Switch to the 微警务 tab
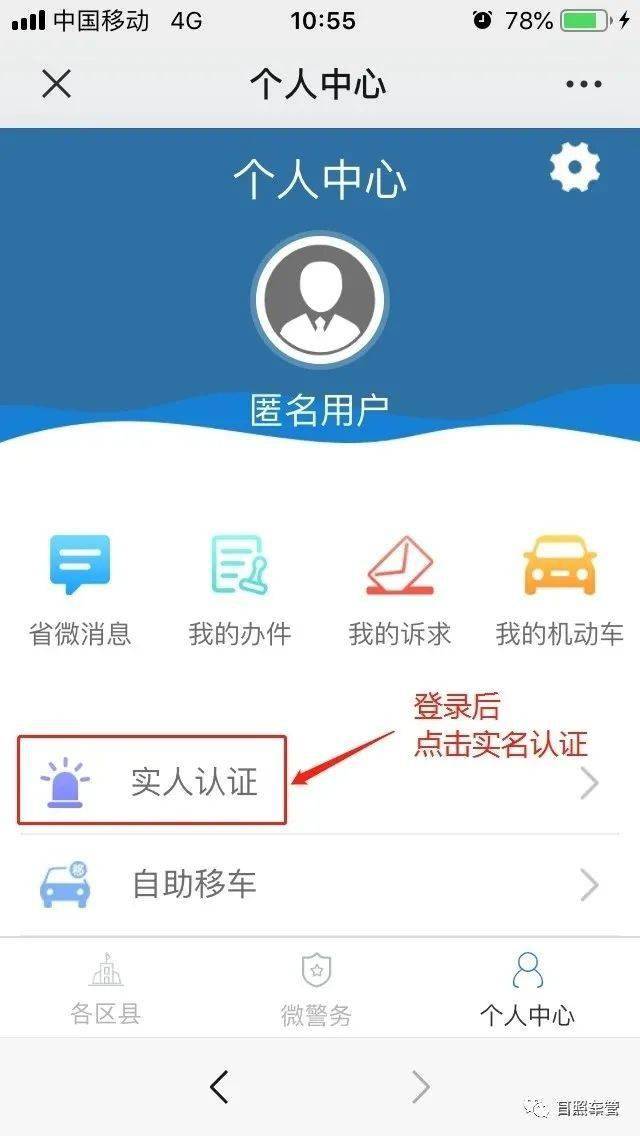The image size is (640, 1136). pyautogui.click(x=316, y=989)
